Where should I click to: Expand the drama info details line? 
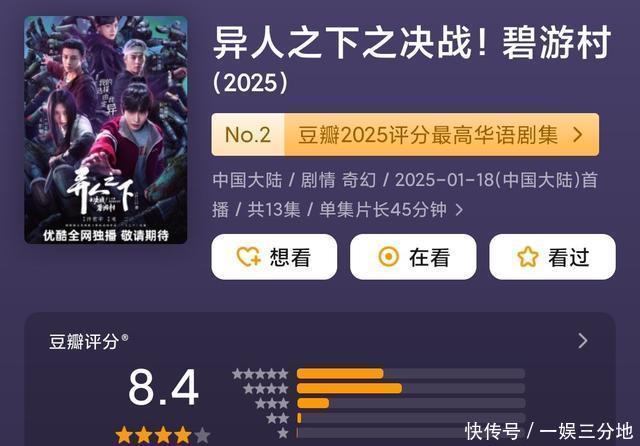tap(459, 210)
